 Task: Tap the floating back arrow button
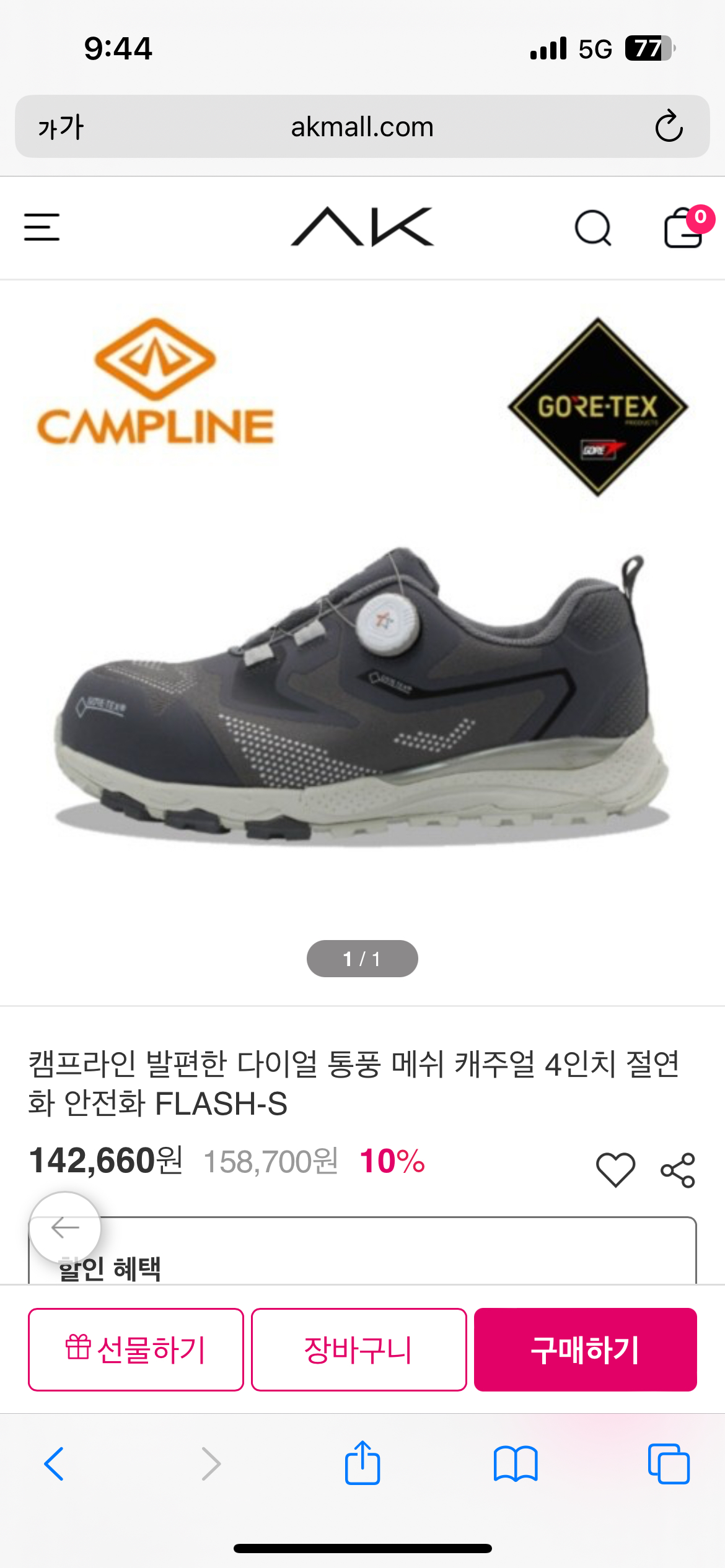tap(65, 1227)
